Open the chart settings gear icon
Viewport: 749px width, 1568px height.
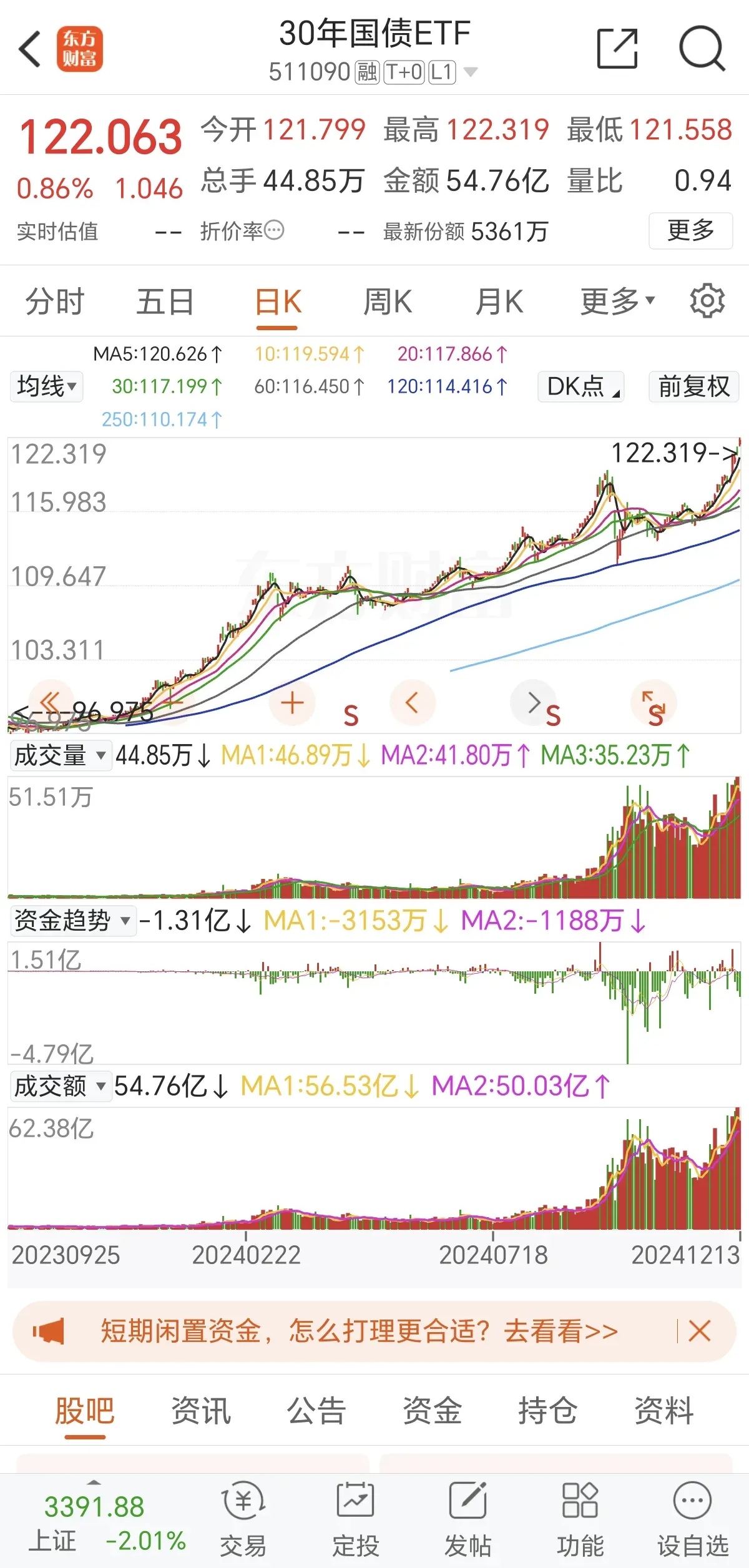[x=705, y=301]
